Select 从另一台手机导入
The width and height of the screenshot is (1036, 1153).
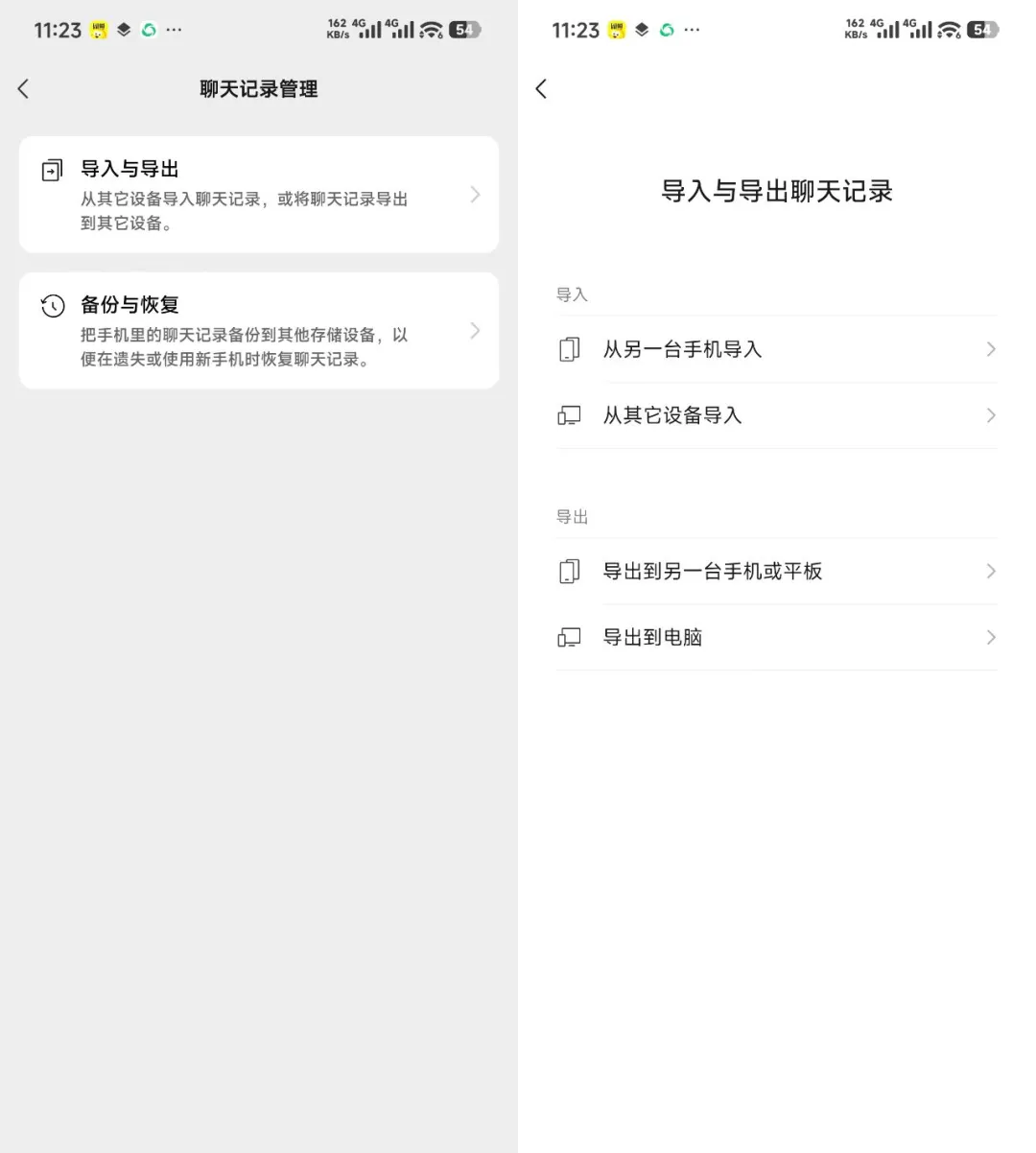pyautogui.click(x=777, y=349)
